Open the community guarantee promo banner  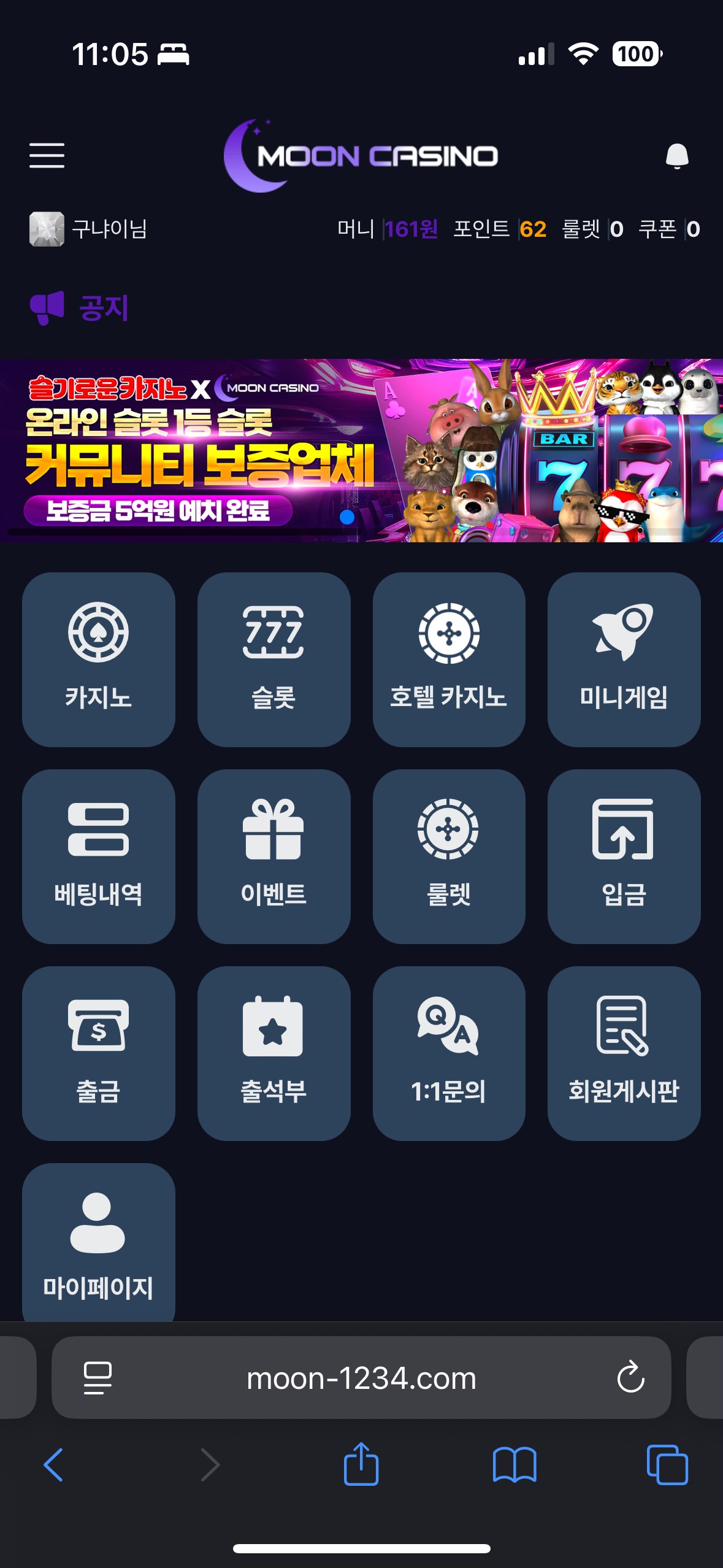tap(361, 450)
